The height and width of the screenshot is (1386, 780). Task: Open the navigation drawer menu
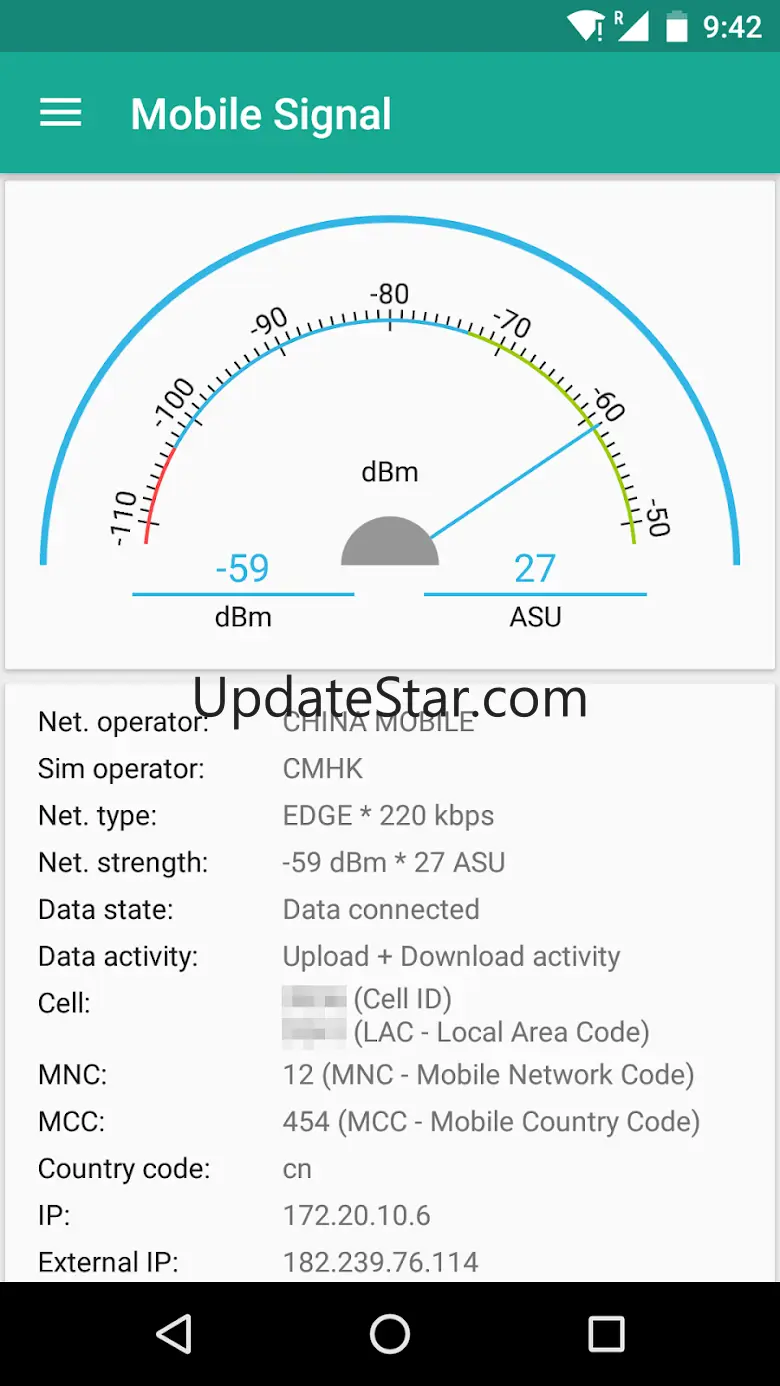point(60,113)
